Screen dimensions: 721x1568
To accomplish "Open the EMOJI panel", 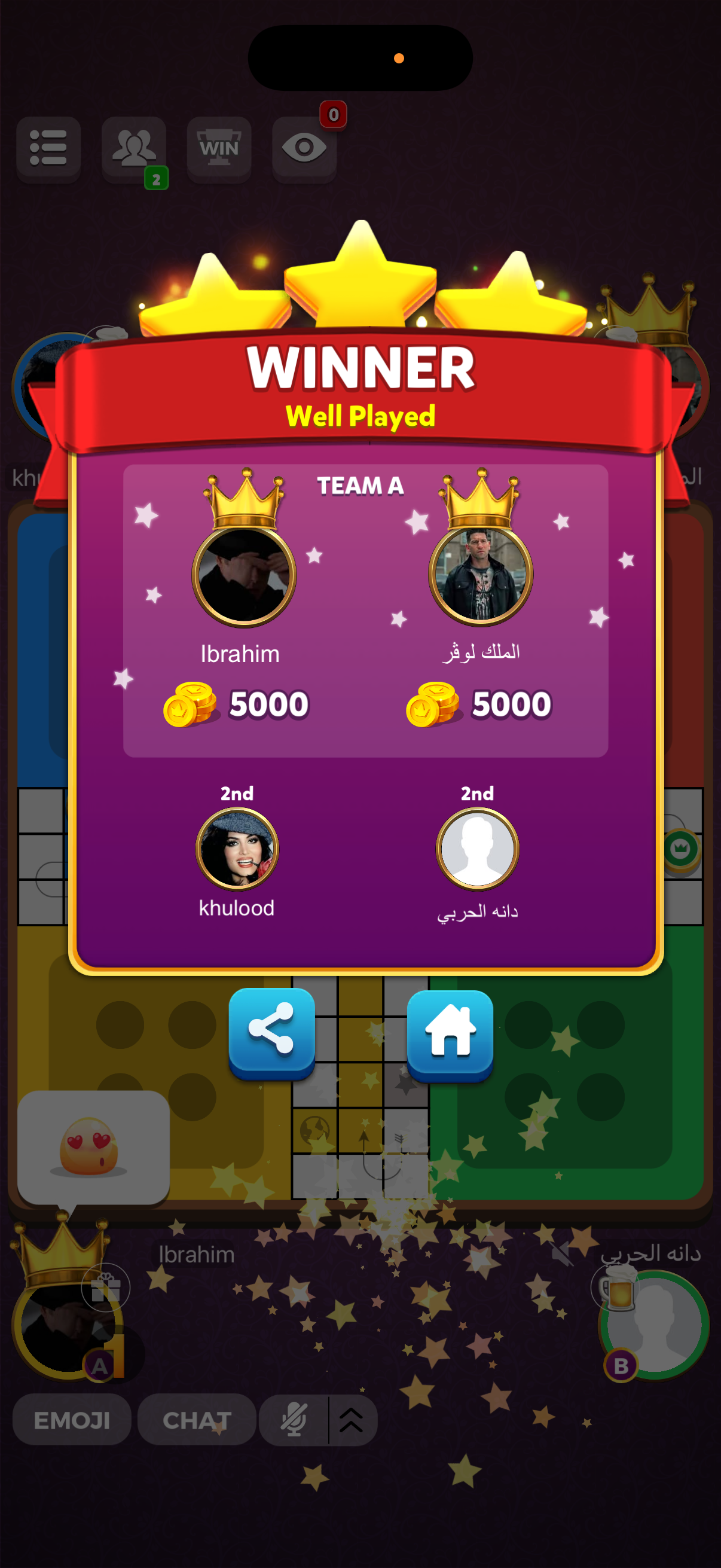I will [x=72, y=1420].
